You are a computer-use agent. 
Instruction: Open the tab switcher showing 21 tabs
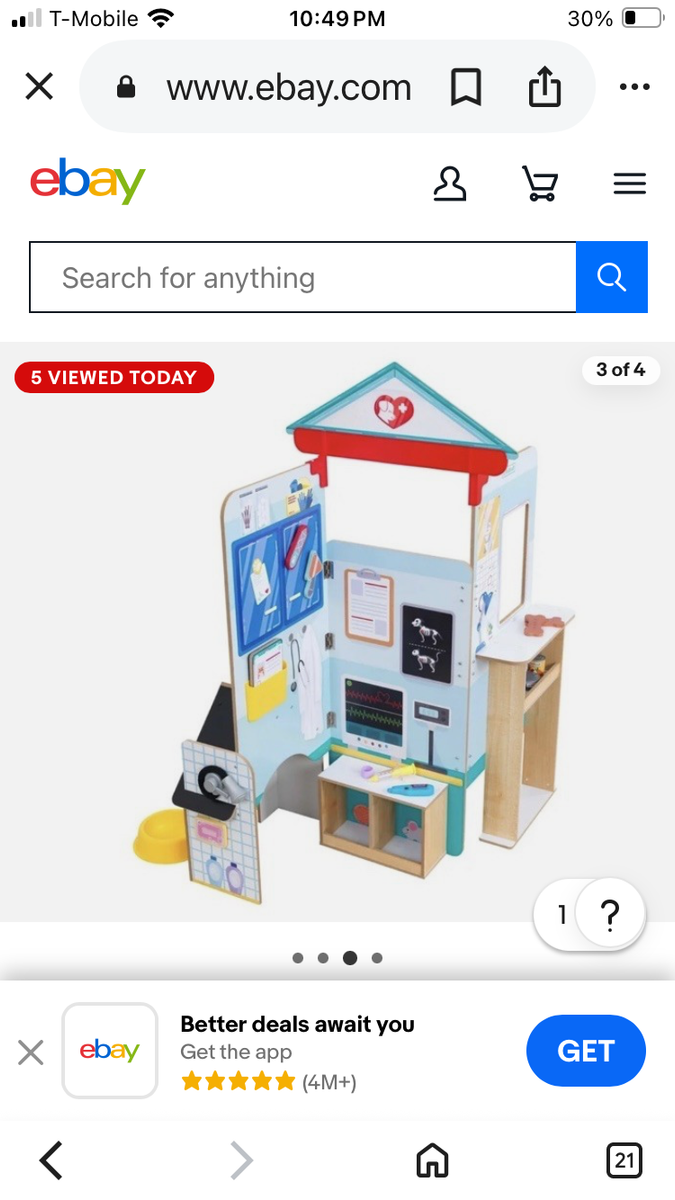click(x=624, y=1160)
